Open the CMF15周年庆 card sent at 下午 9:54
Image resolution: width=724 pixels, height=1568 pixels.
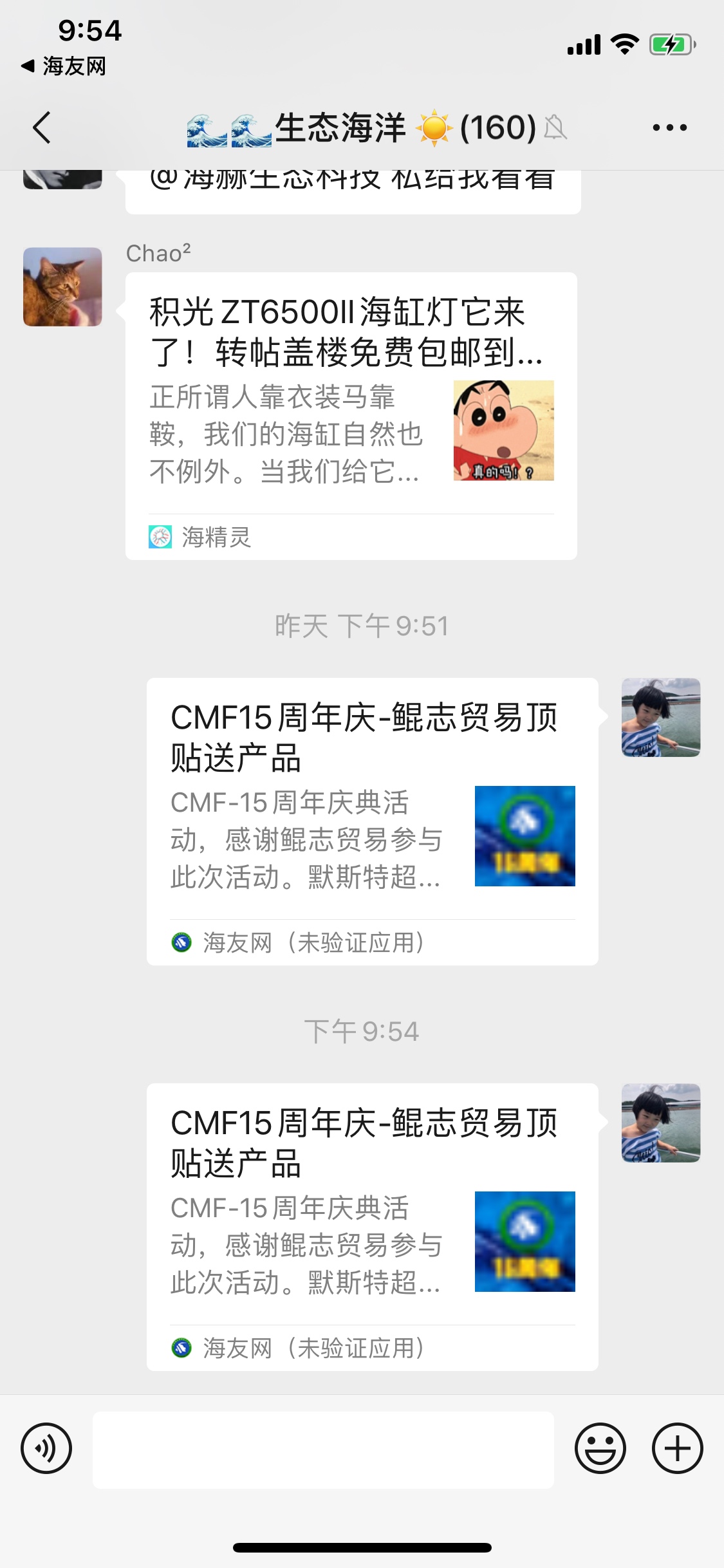[x=372, y=1226]
